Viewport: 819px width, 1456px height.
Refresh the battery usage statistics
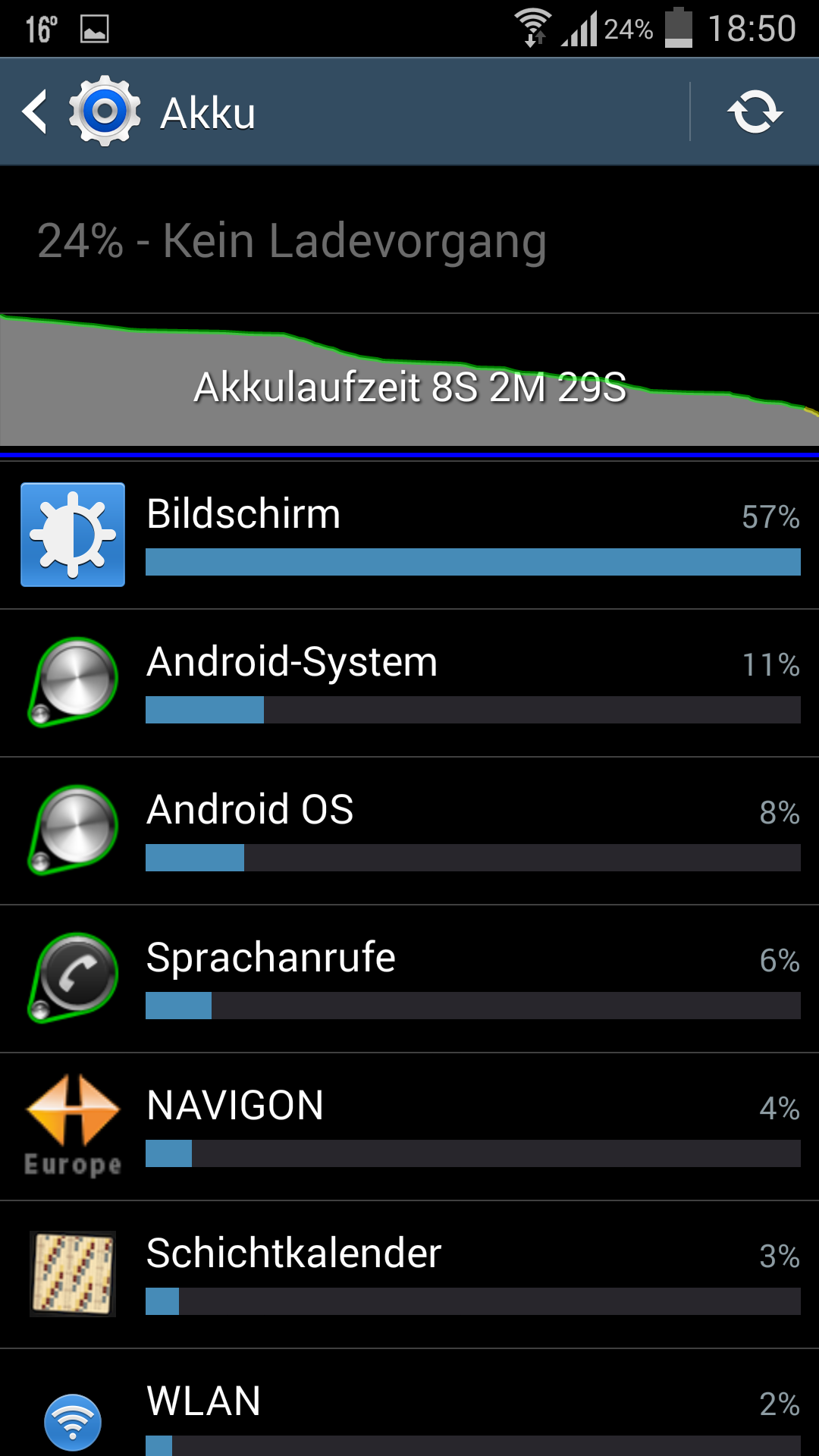click(x=755, y=112)
